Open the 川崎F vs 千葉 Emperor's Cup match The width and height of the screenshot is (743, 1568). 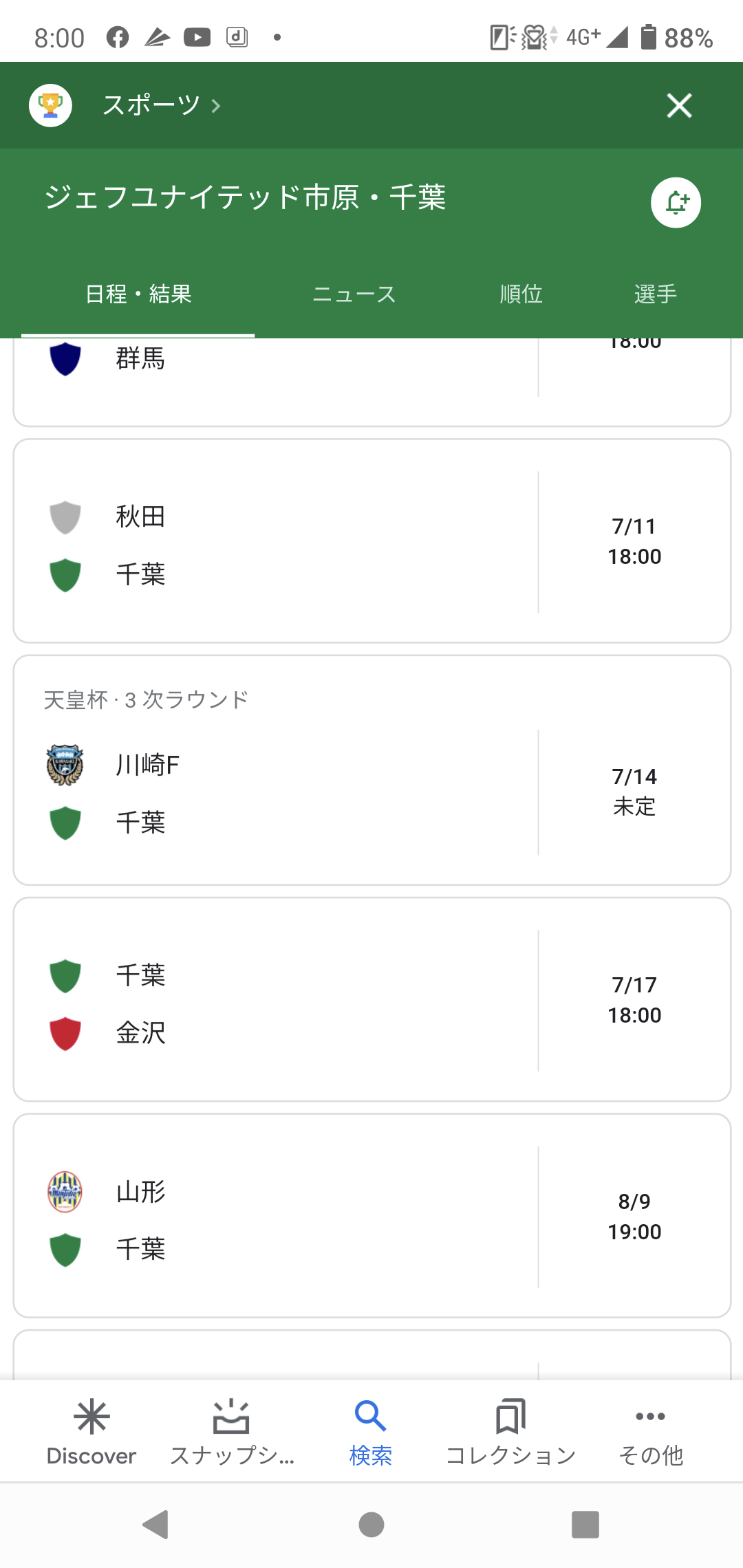(x=372, y=770)
